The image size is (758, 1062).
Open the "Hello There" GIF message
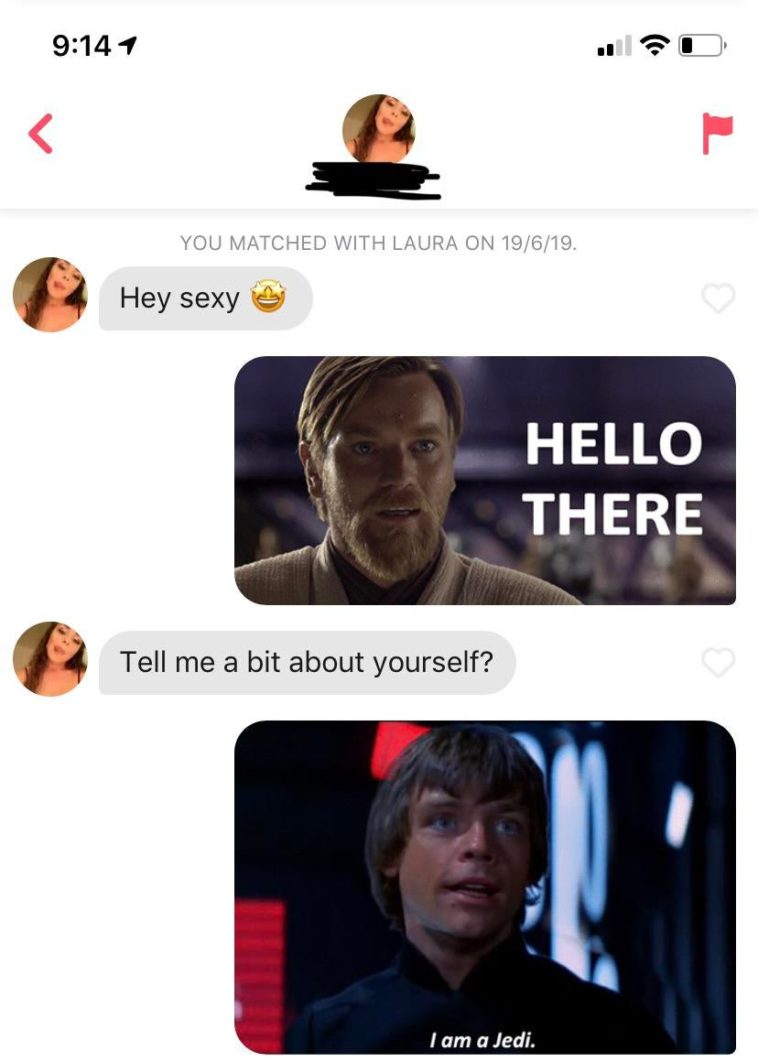click(x=485, y=480)
